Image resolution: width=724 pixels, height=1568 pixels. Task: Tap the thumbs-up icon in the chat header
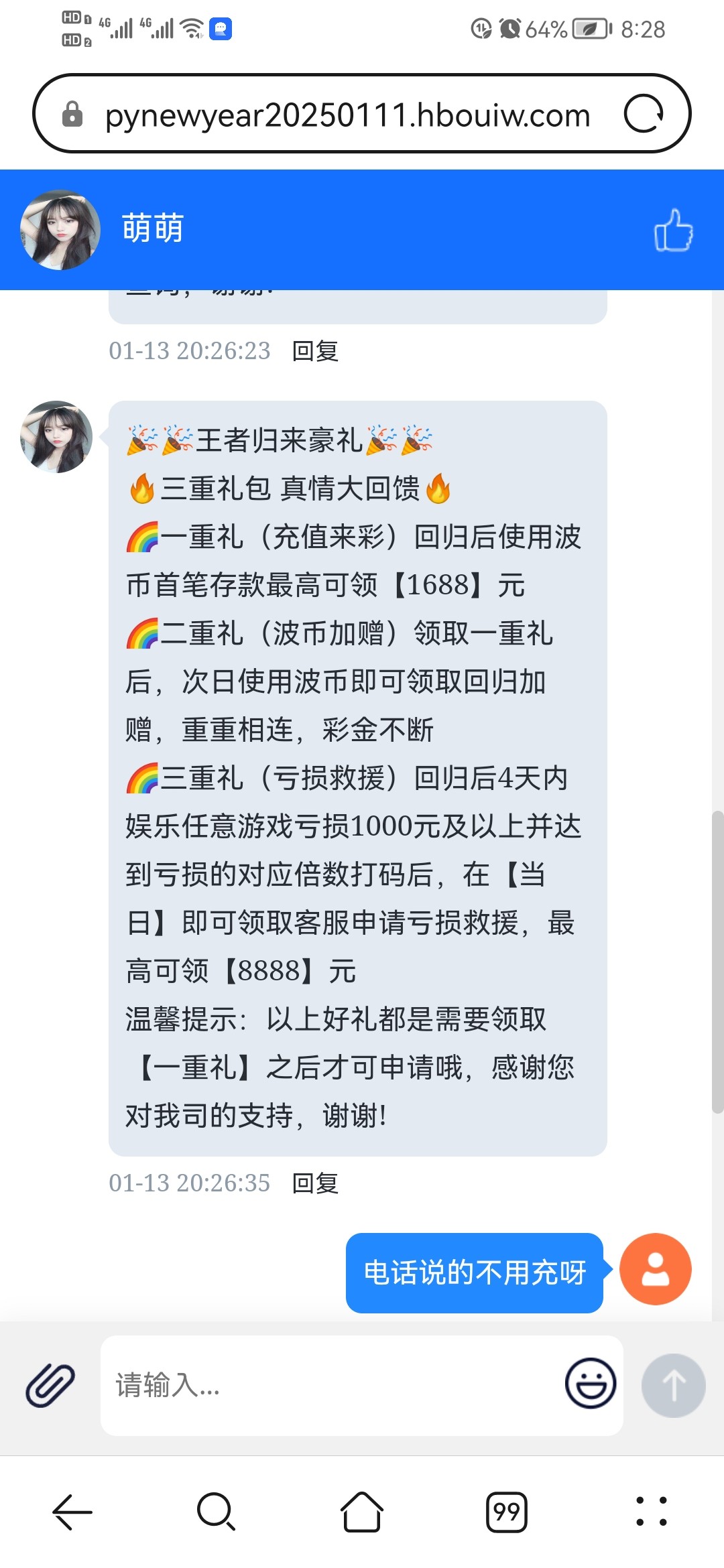[x=673, y=231]
